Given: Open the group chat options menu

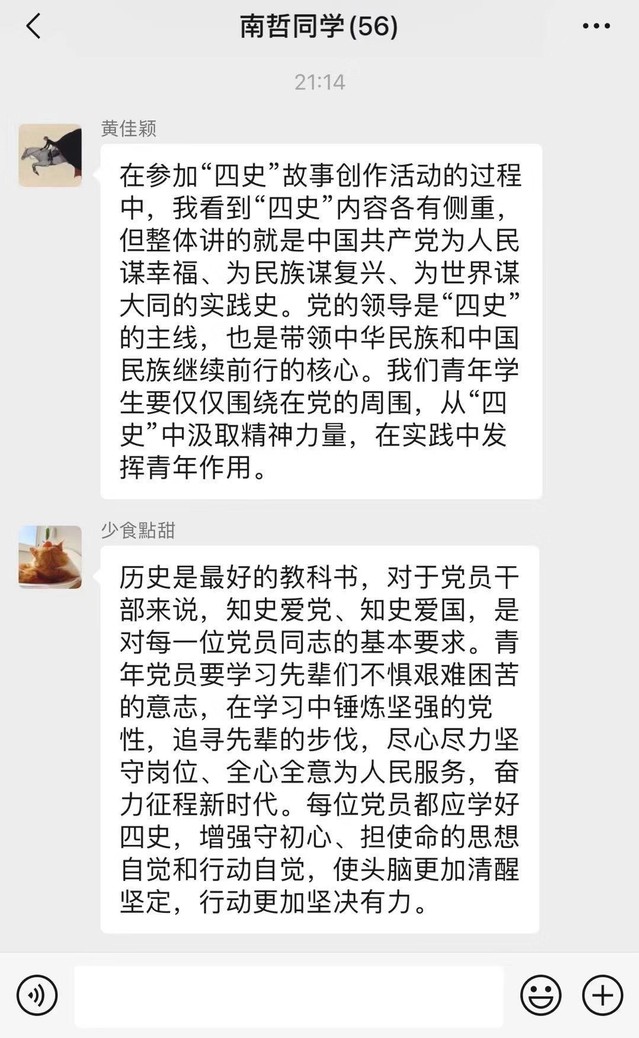Looking at the screenshot, I should click(x=596, y=27).
